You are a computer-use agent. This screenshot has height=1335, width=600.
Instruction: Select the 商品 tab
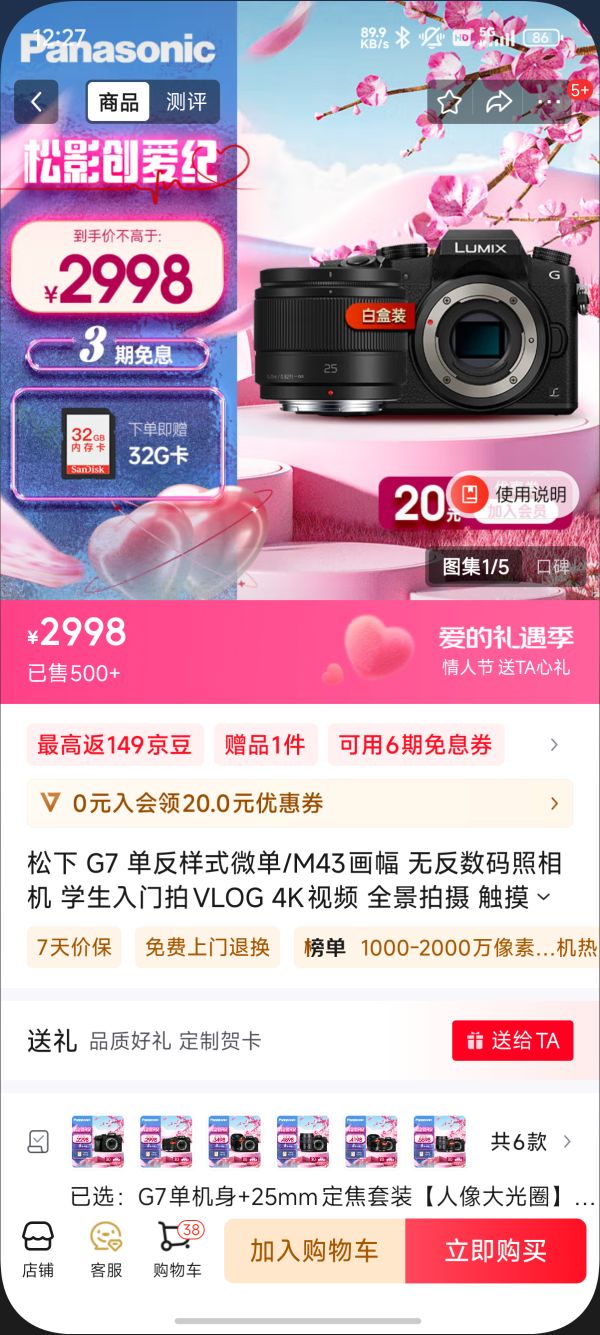tap(119, 102)
